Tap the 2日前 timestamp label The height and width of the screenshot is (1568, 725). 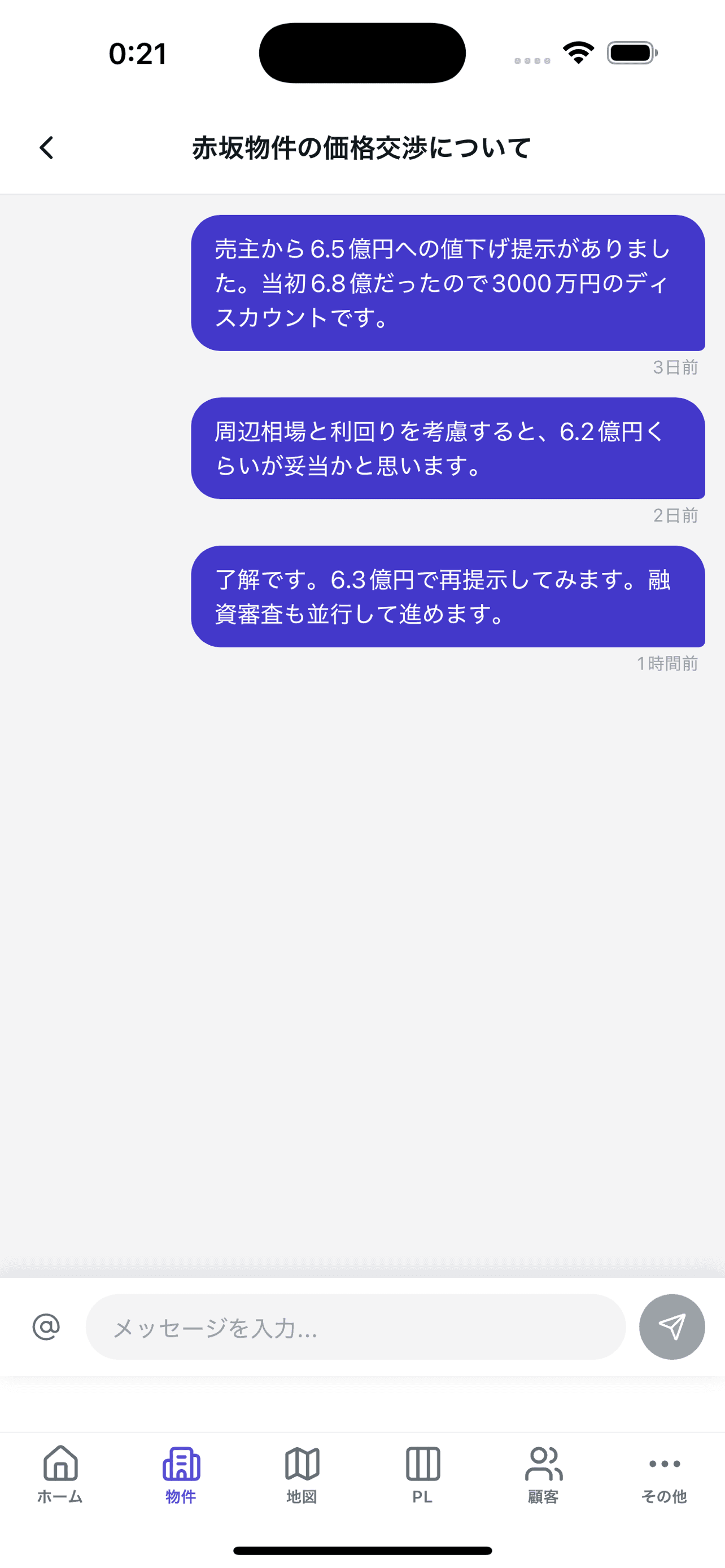point(676,515)
